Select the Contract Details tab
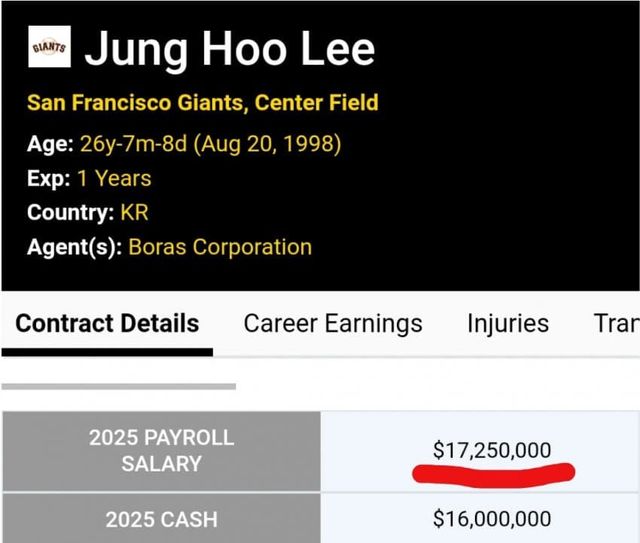Viewport: 640px width, 543px height. click(x=107, y=324)
